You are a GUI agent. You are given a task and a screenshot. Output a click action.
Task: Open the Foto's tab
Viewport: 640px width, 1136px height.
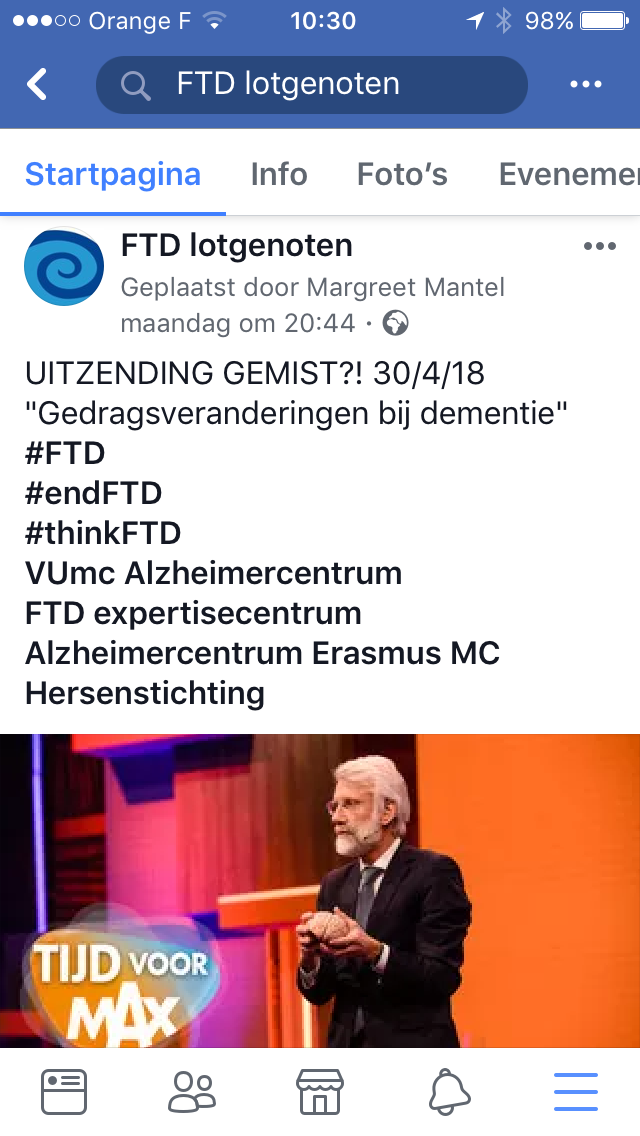coord(402,174)
